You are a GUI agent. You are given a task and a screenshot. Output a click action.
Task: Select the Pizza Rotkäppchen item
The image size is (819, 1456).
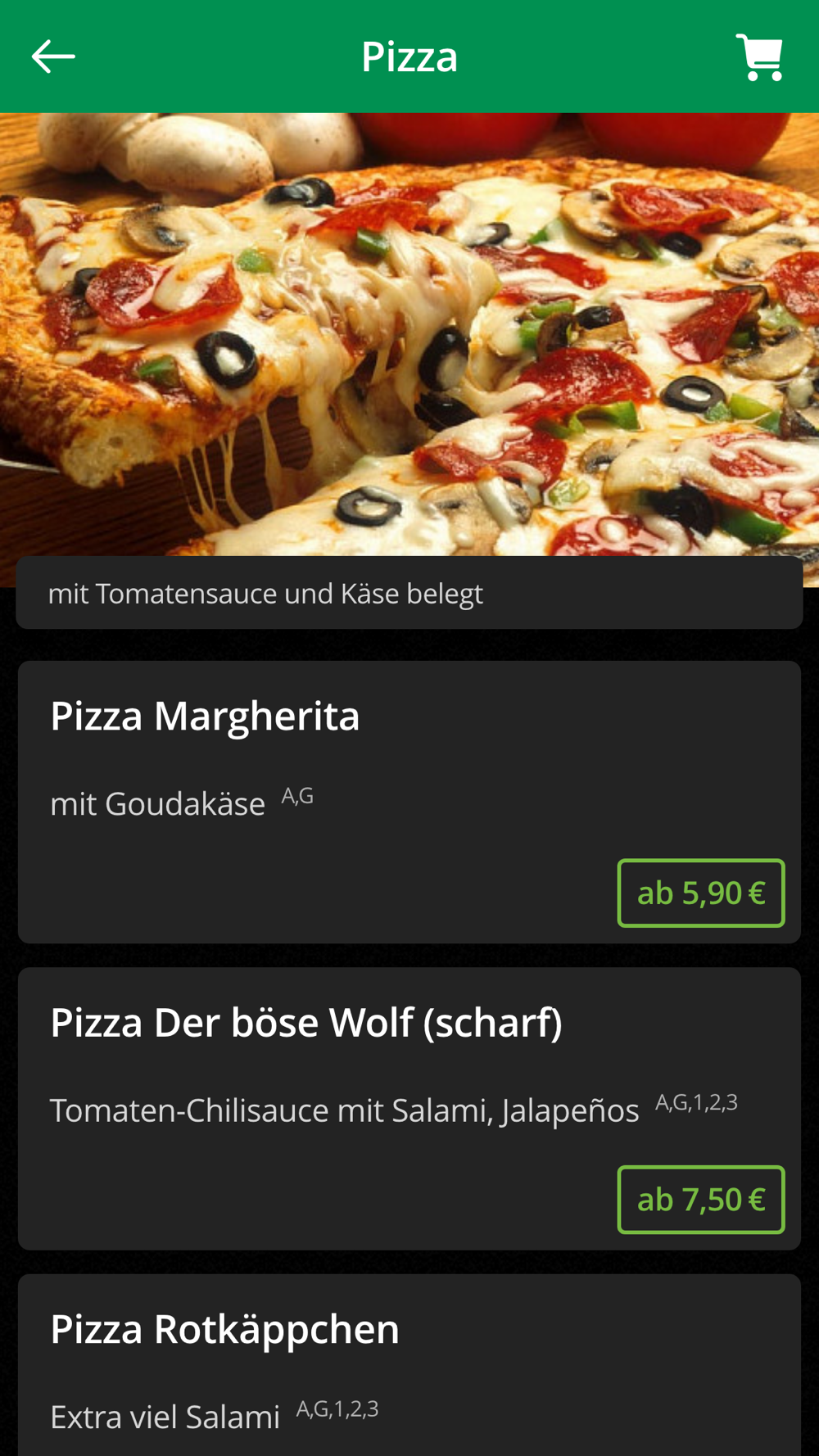point(409,1365)
